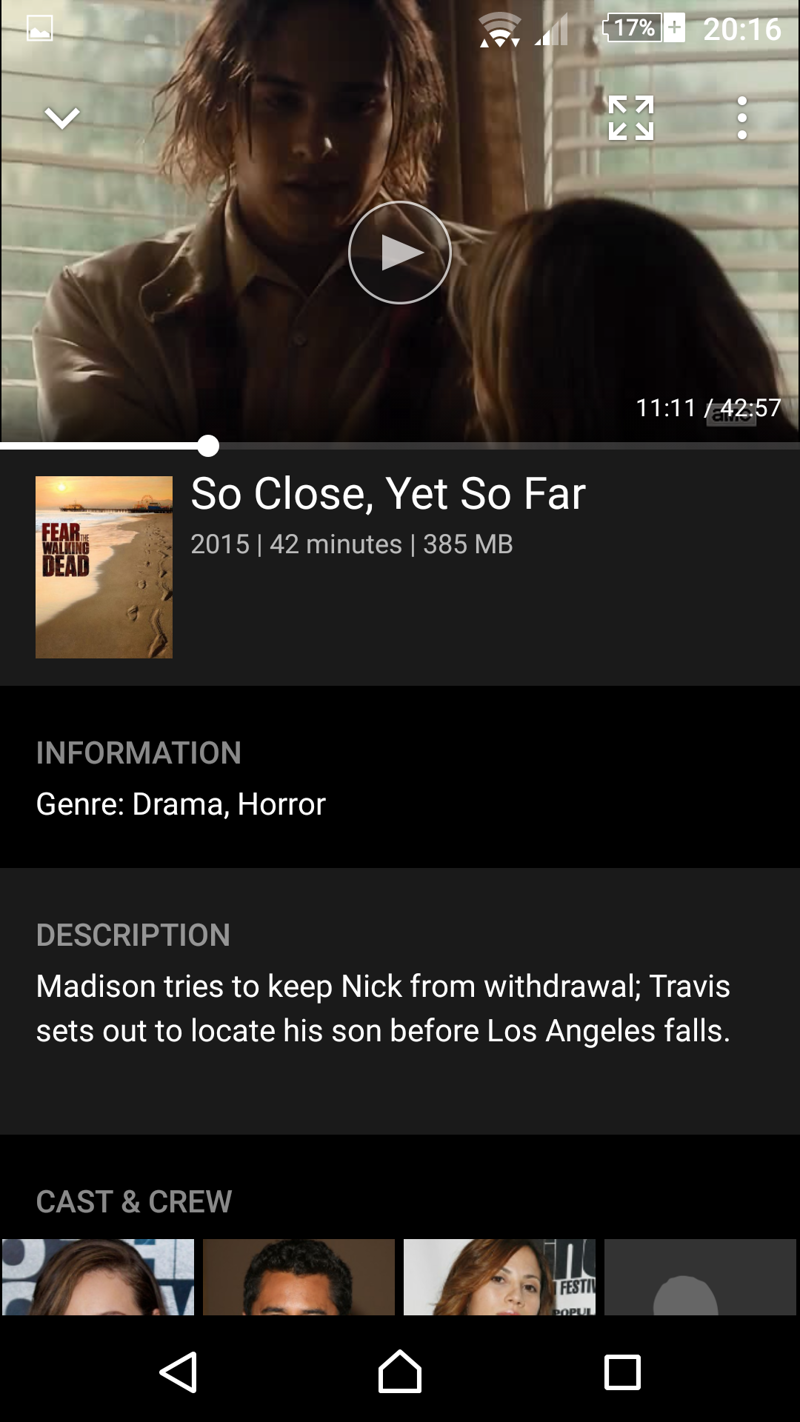Open the Fear the Walking Dead poster

(x=104, y=567)
